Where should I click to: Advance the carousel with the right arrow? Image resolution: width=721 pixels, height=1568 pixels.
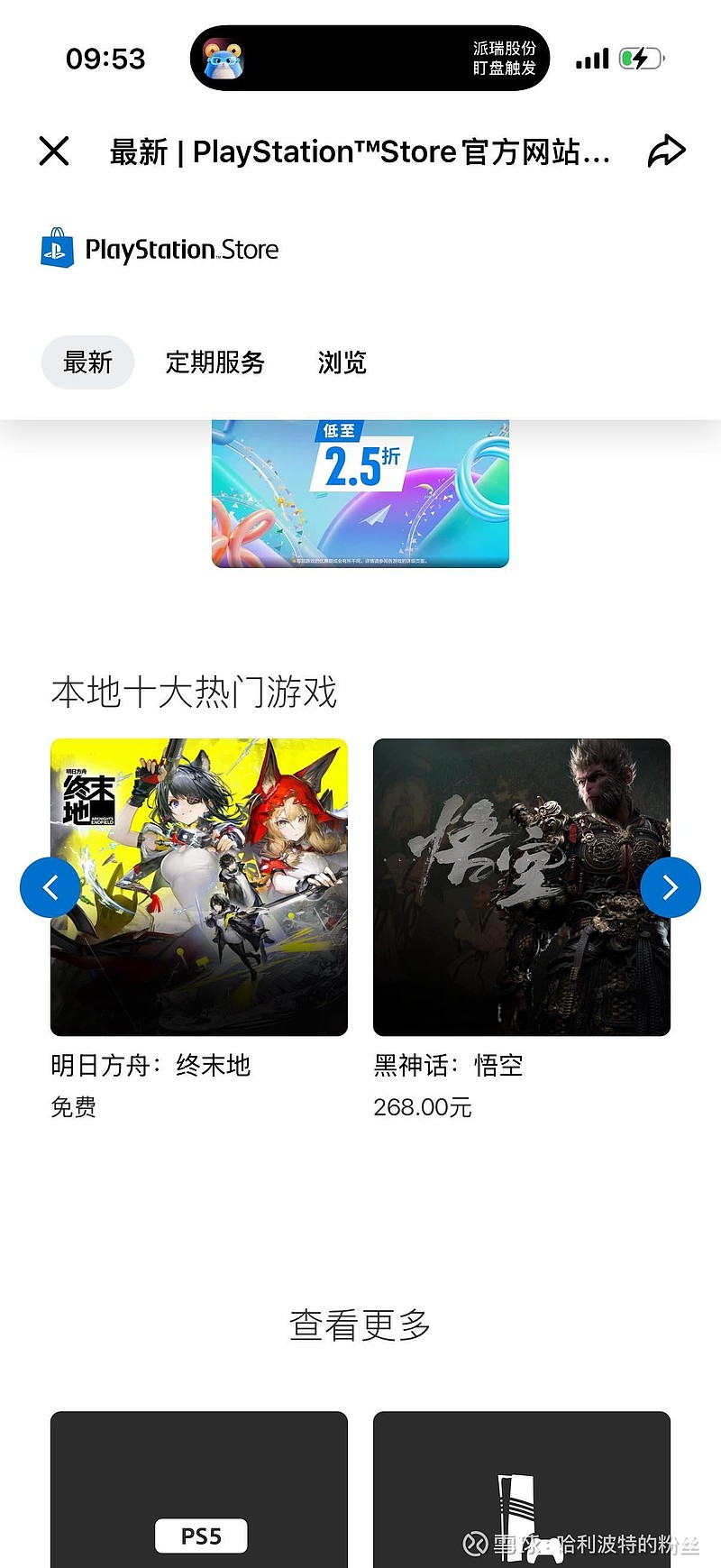click(671, 887)
